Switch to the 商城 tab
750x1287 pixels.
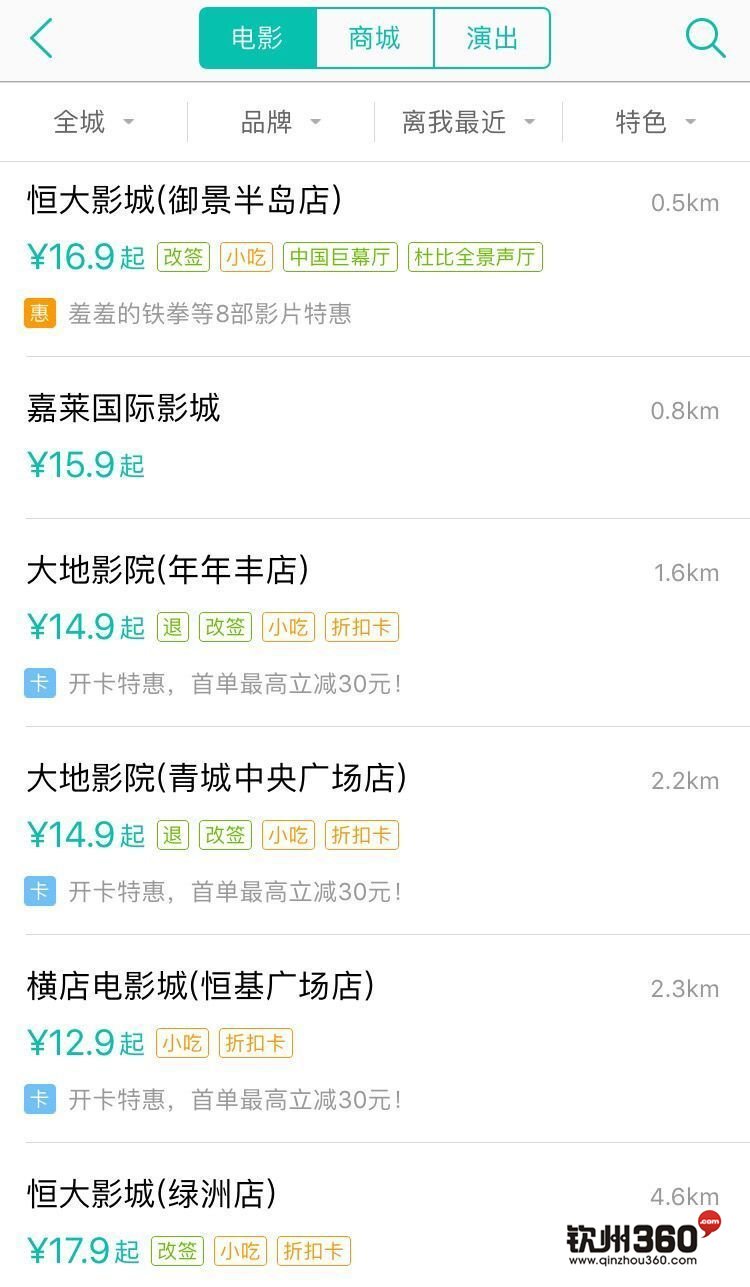tap(374, 38)
